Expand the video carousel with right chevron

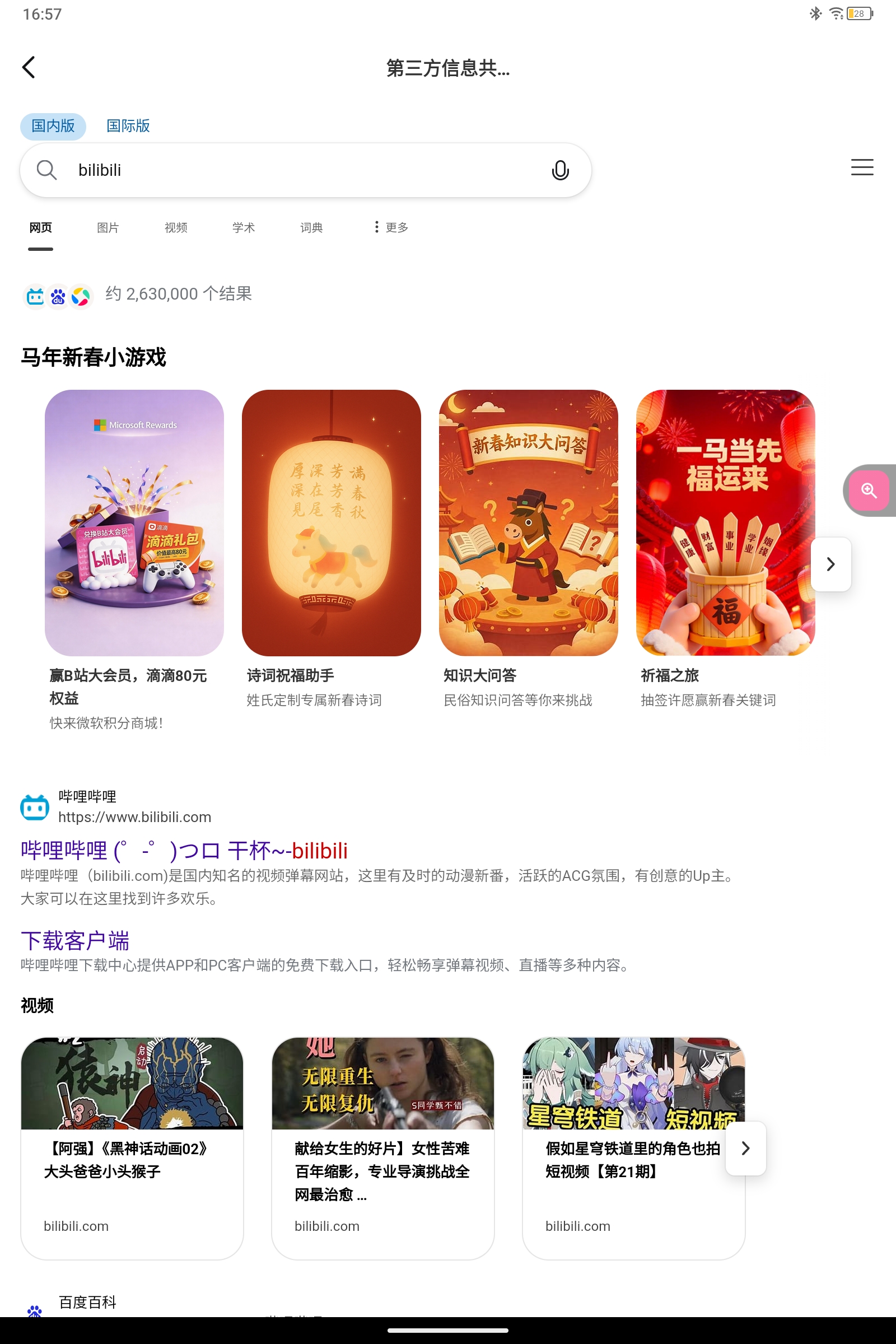(745, 1149)
